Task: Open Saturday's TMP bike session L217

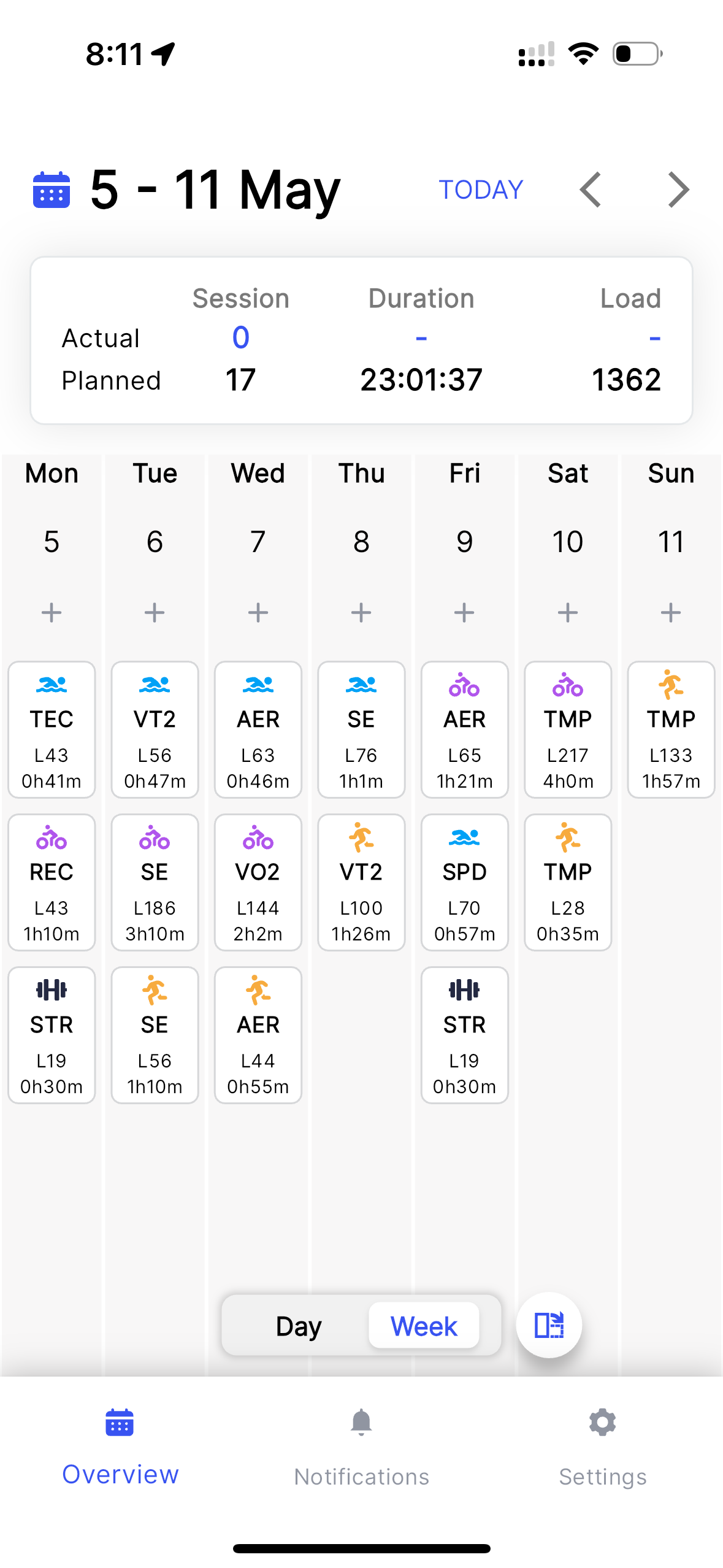Action: (568, 729)
